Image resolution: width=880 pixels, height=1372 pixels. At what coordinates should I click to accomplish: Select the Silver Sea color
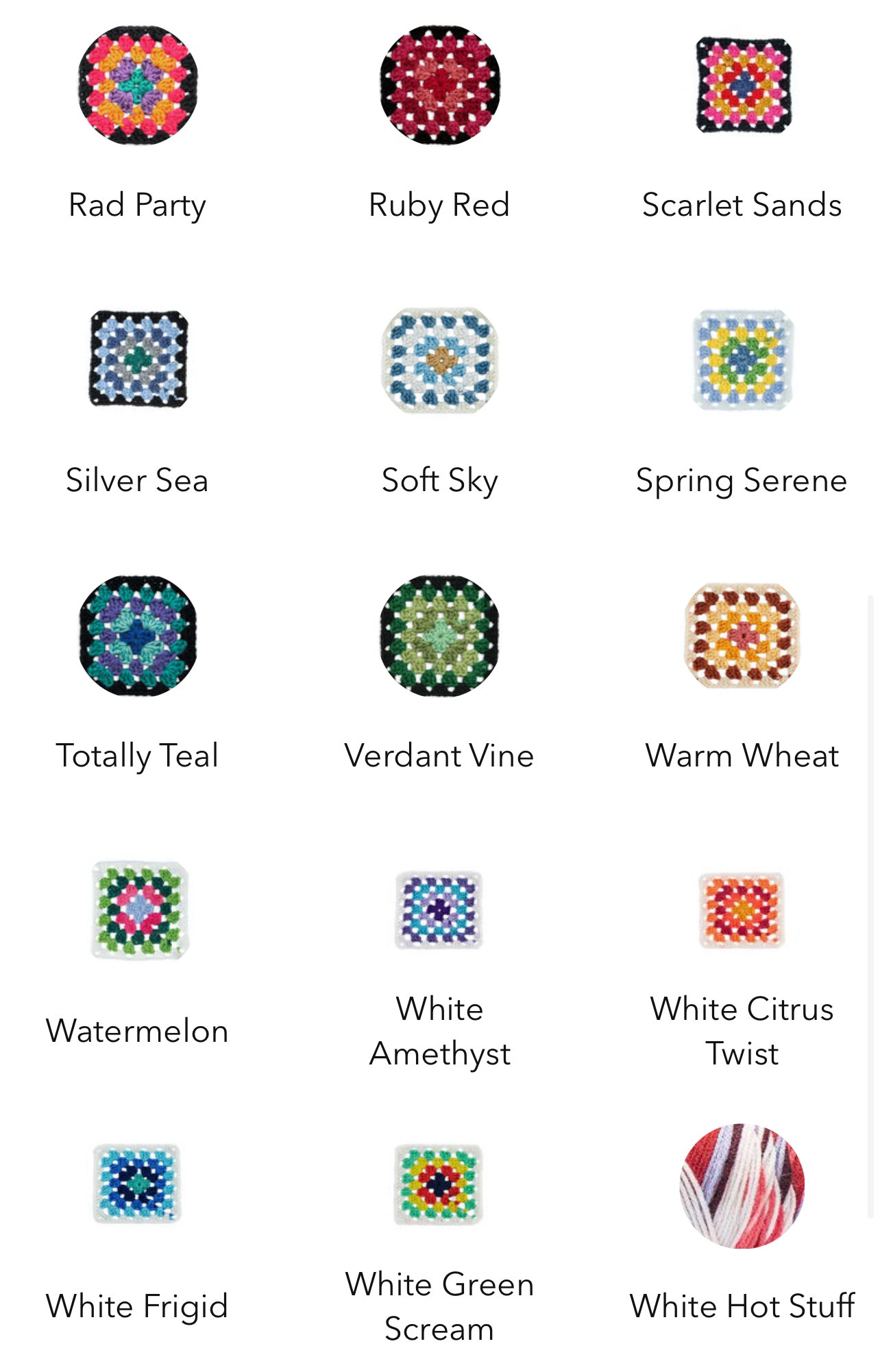[138, 360]
